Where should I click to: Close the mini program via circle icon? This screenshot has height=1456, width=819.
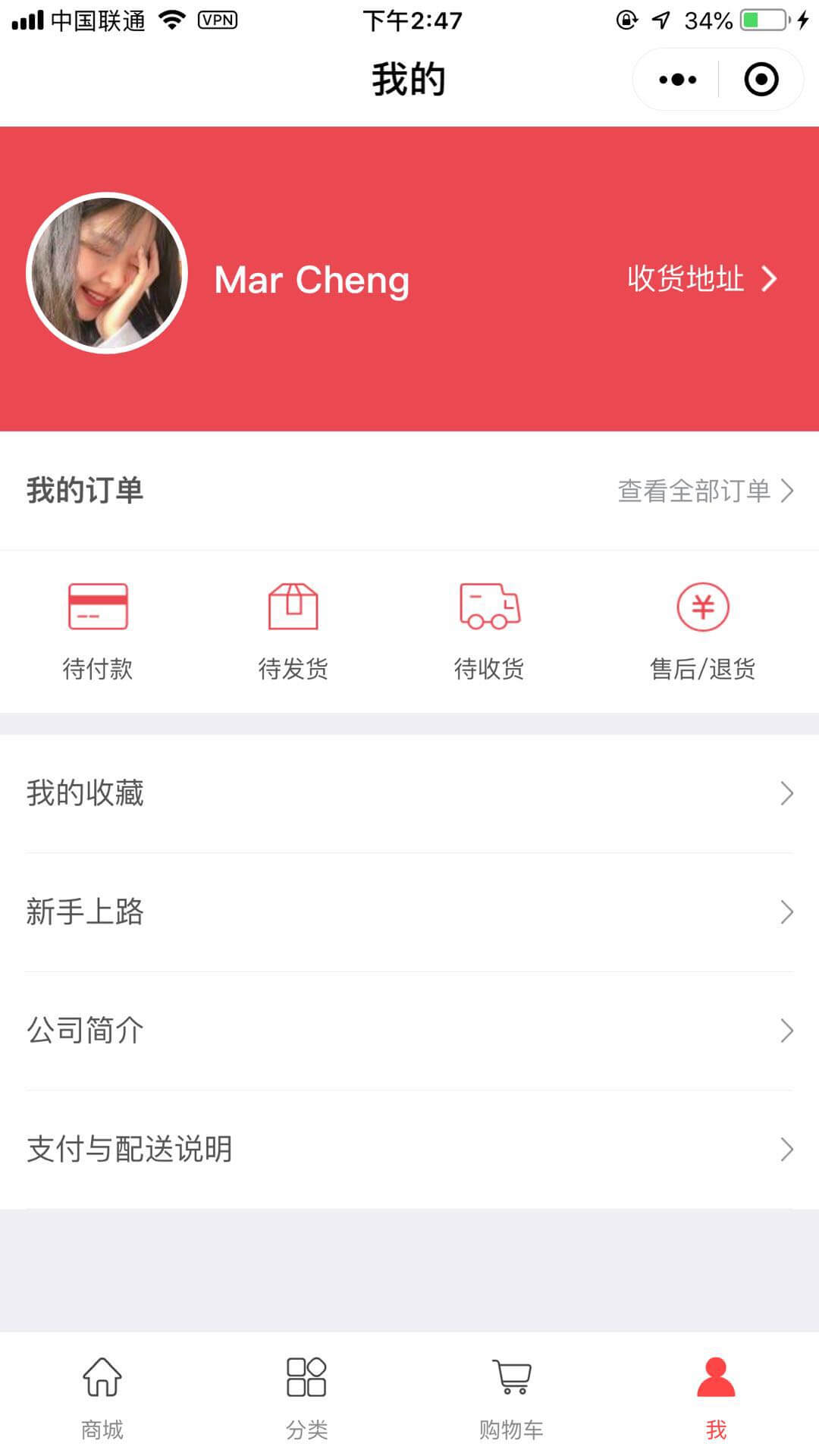click(x=761, y=80)
